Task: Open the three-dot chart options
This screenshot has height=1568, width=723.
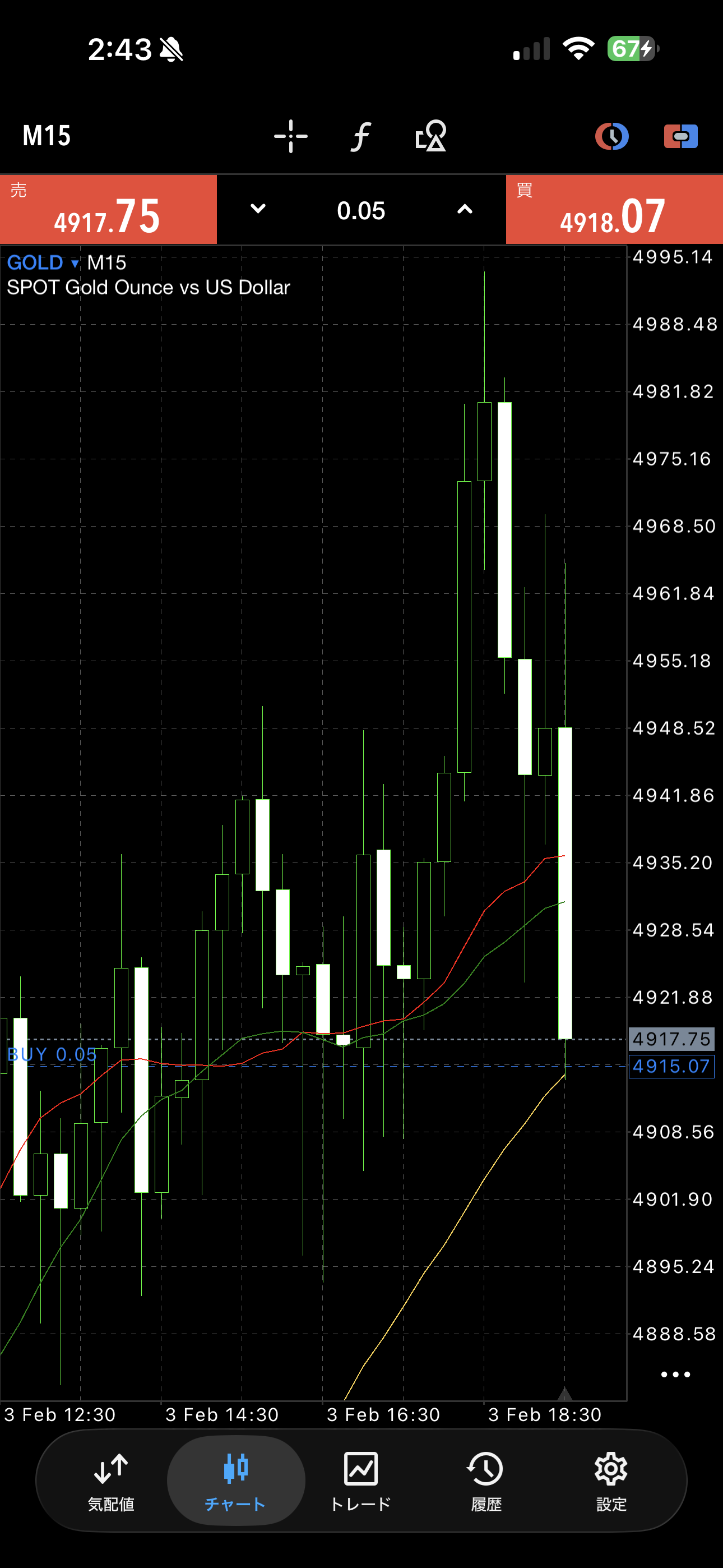Action: pos(675,1375)
